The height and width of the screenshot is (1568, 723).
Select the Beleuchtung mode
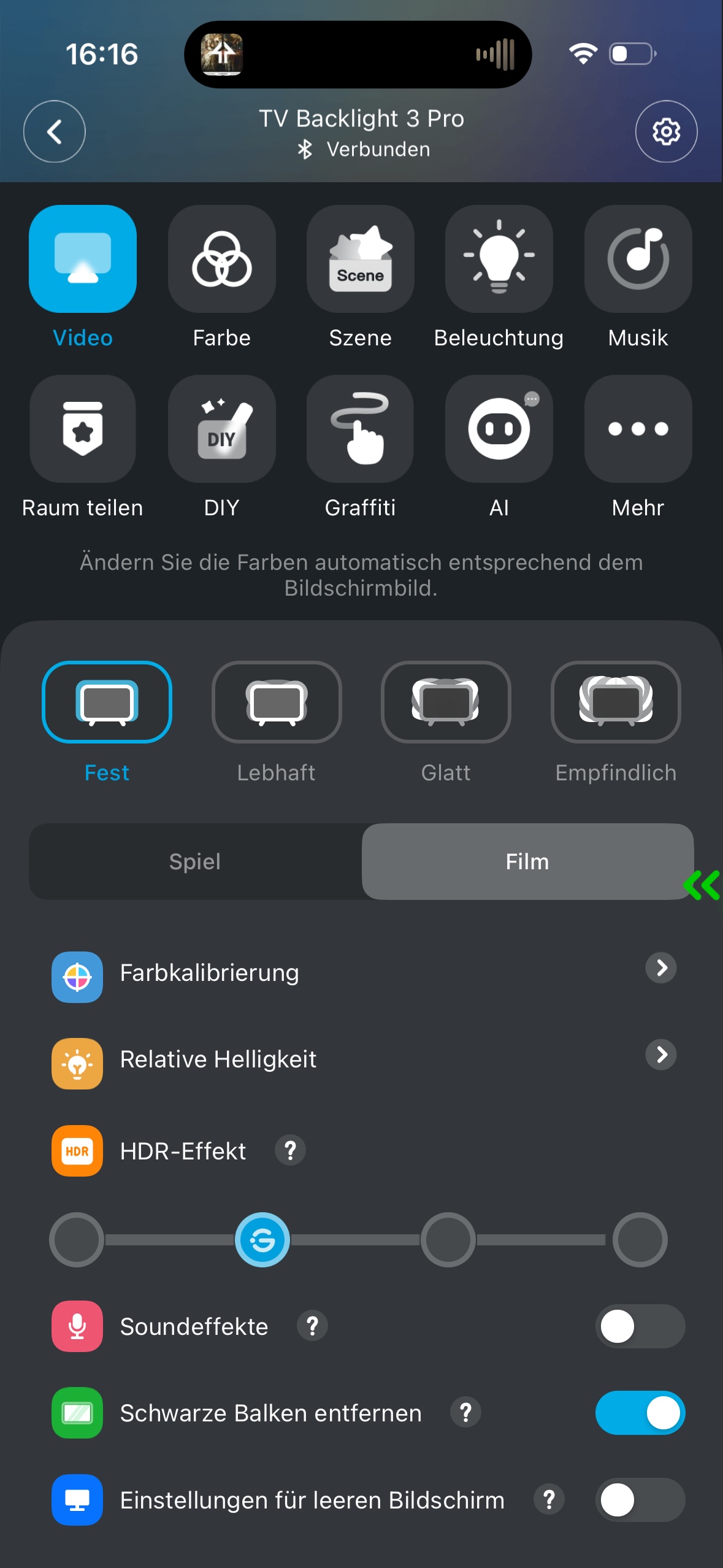[499, 259]
